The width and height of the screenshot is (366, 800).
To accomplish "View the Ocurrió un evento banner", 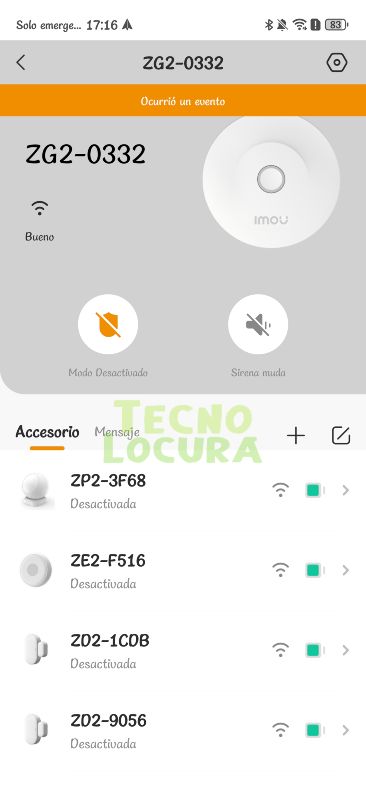I will pyautogui.click(x=183, y=101).
